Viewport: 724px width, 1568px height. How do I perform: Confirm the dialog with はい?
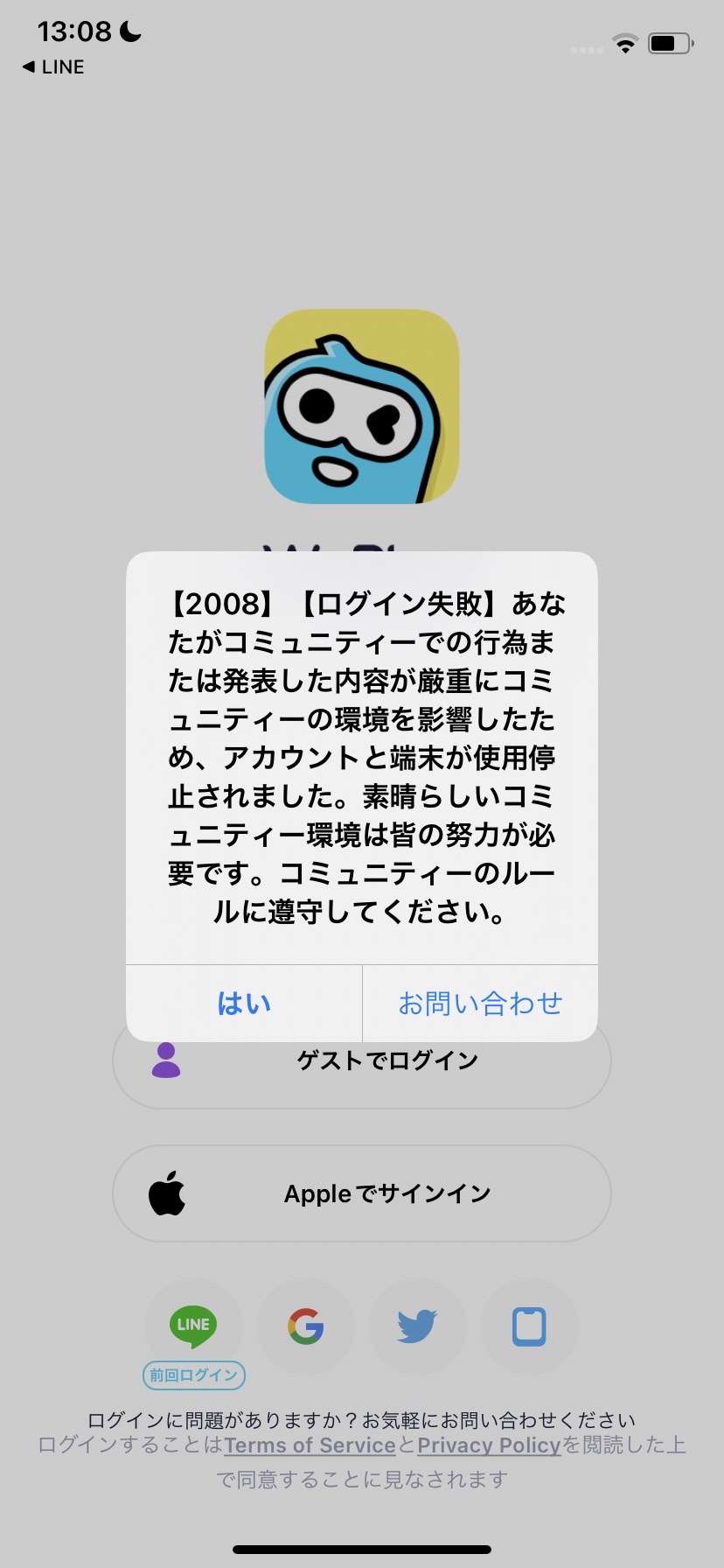[x=244, y=1003]
